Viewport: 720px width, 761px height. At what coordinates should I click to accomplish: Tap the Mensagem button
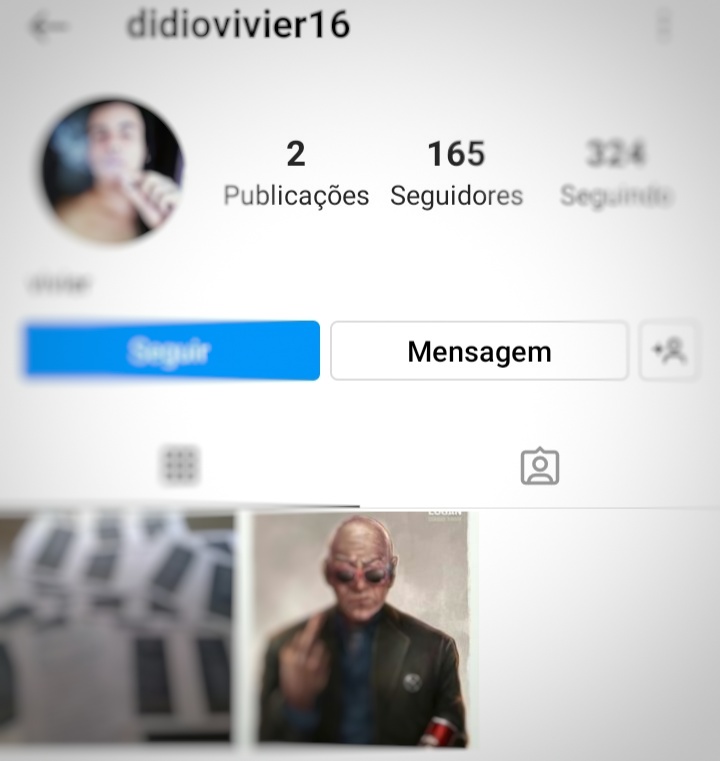point(479,351)
